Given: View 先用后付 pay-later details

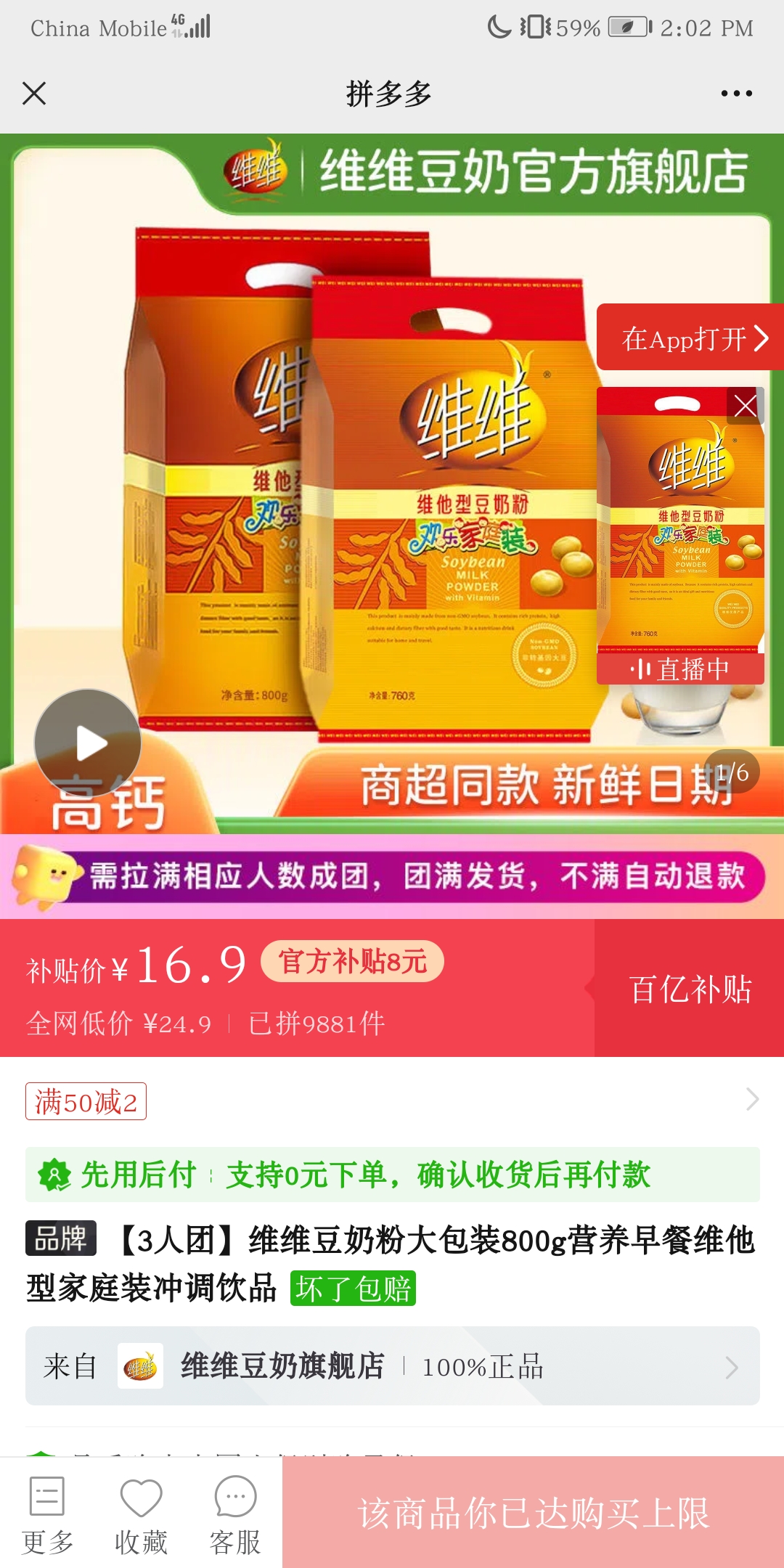Looking at the screenshot, I should (392, 1174).
